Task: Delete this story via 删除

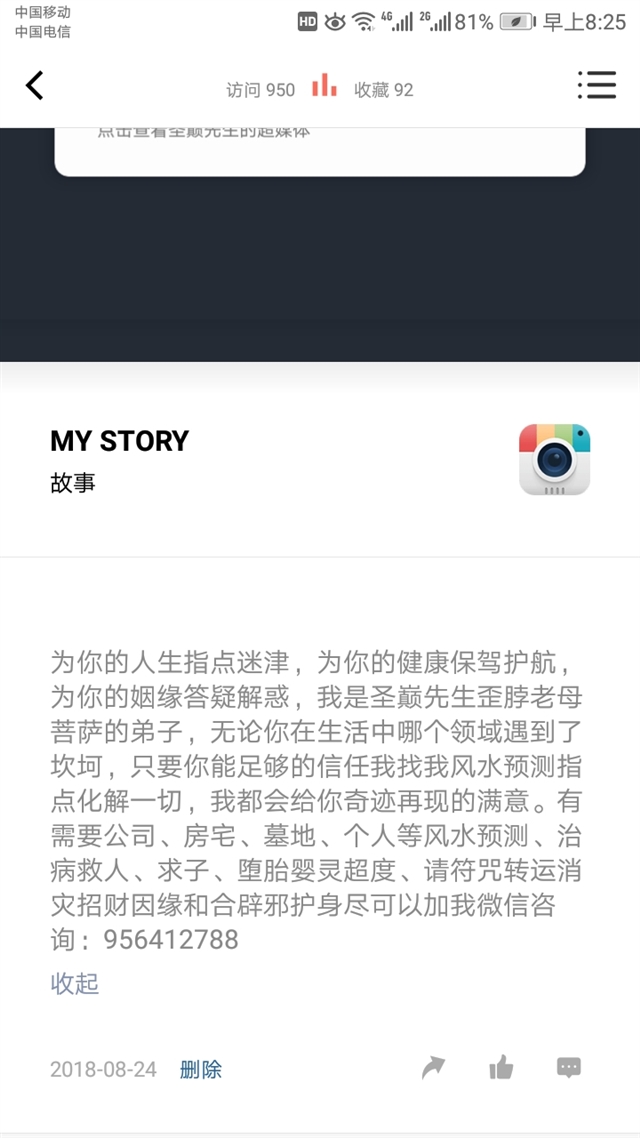Action: pos(201,1069)
